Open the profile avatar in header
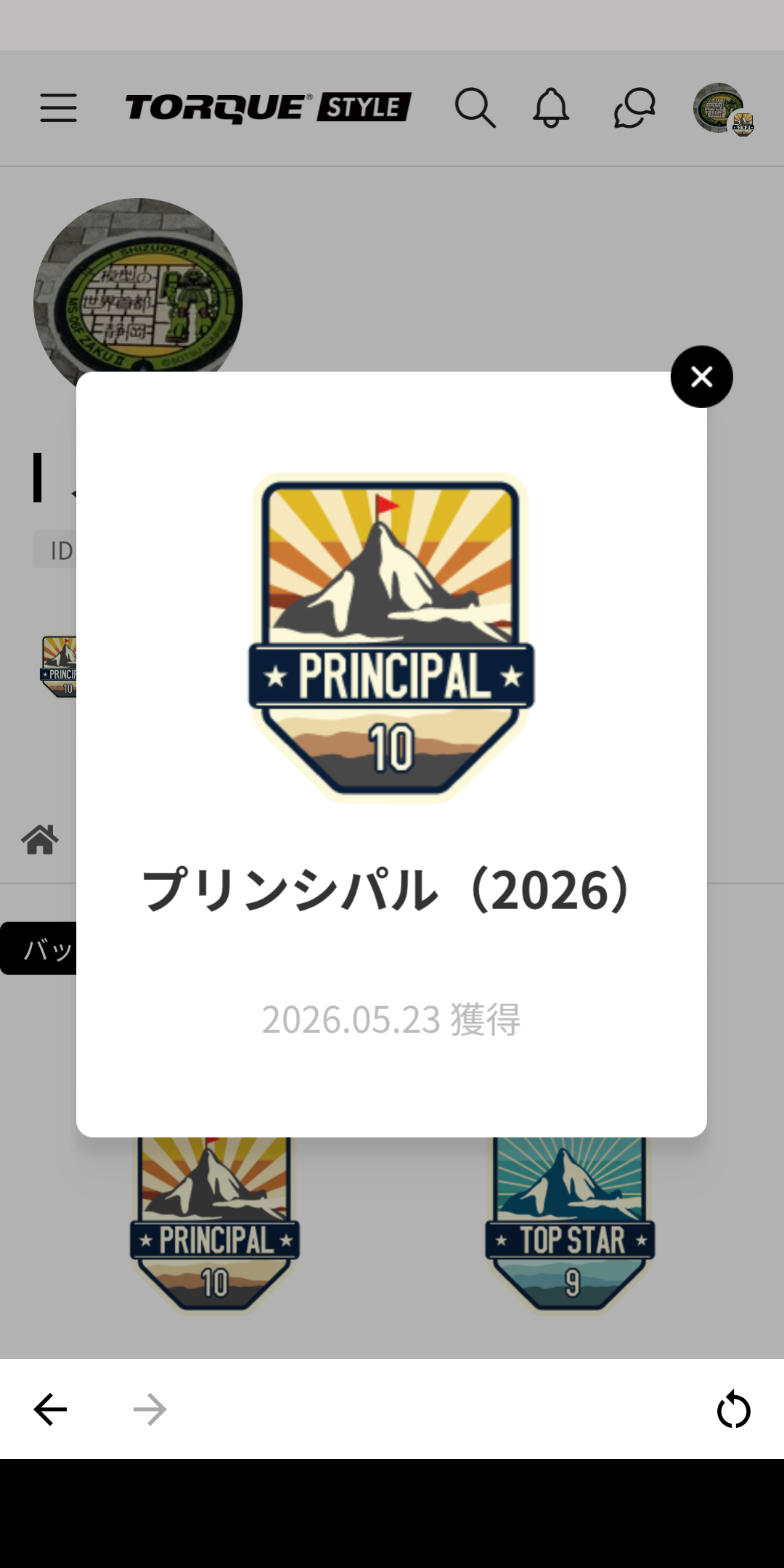784x1568 pixels. (x=723, y=109)
